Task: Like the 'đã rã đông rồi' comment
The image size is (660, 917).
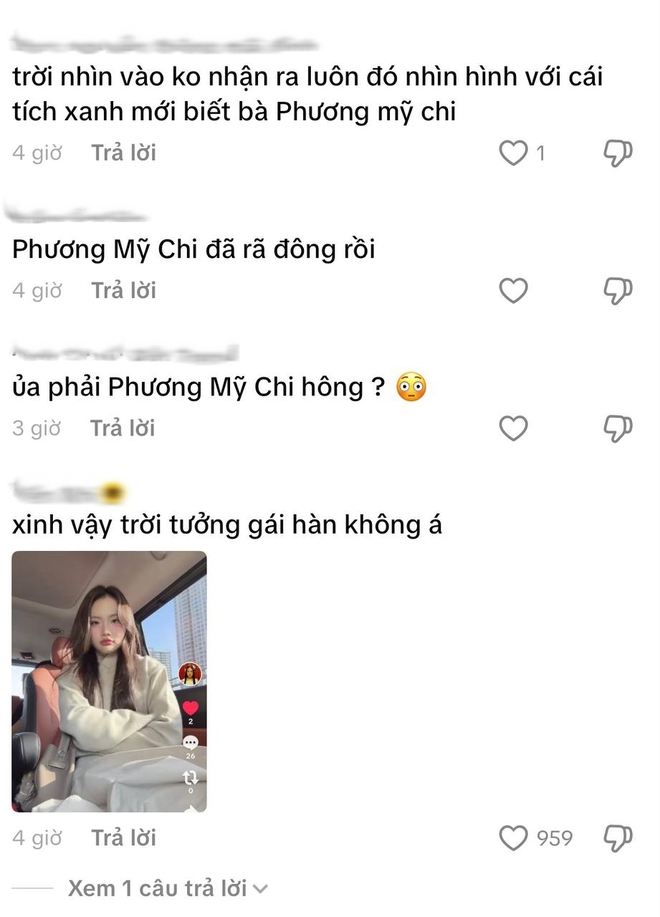Action: pos(513,291)
